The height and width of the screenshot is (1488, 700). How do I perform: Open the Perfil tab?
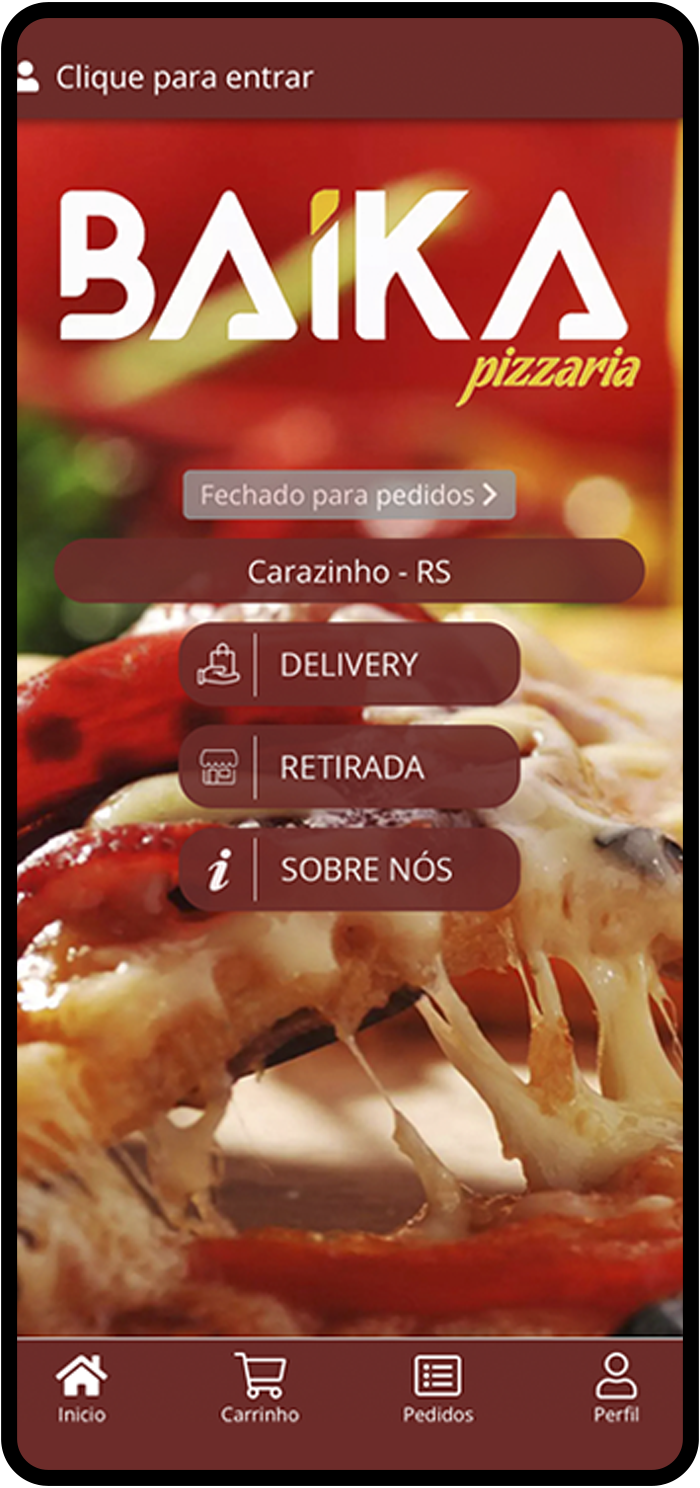pyautogui.click(x=616, y=1388)
